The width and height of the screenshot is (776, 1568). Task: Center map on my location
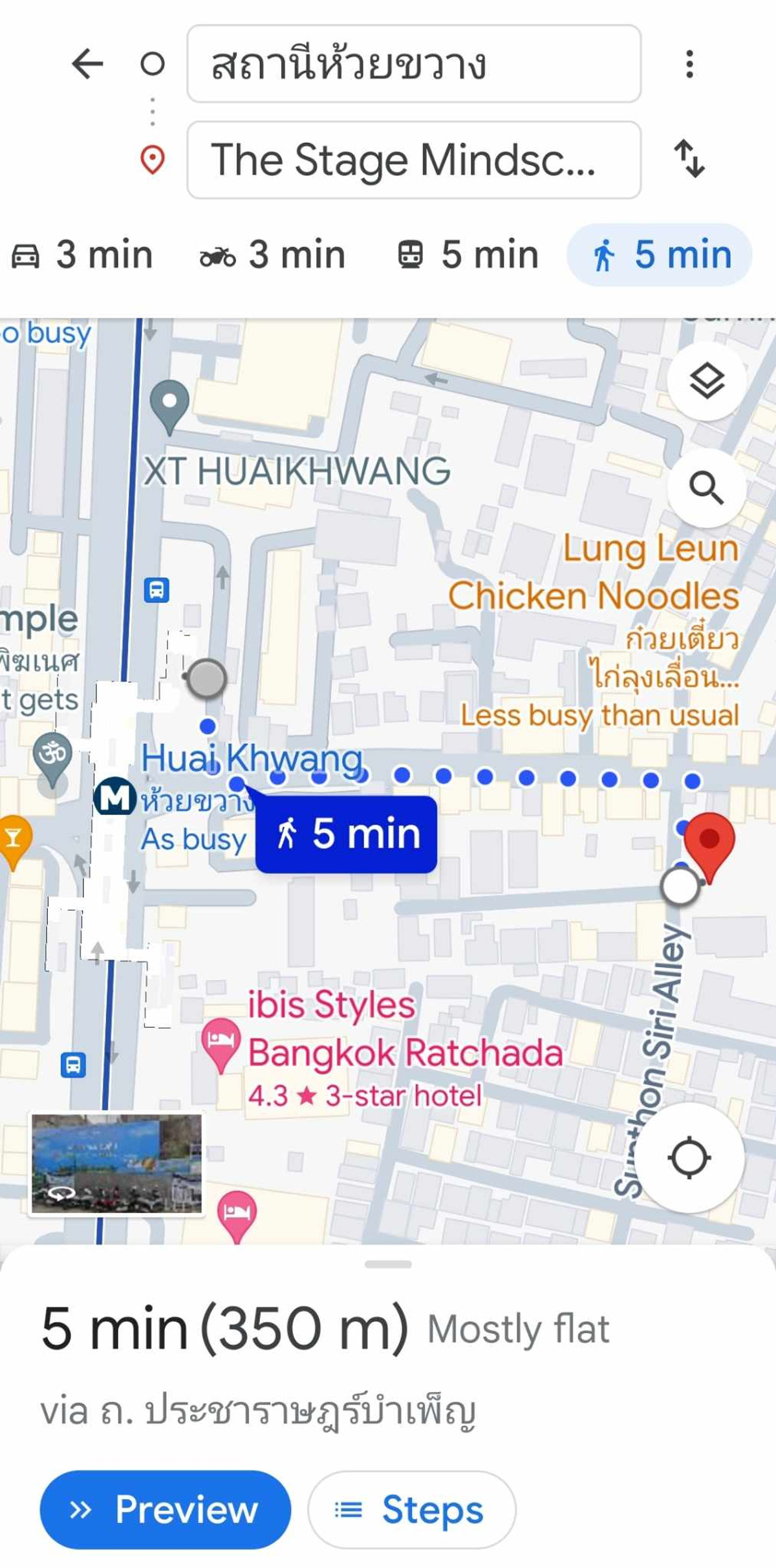pos(689,1157)
